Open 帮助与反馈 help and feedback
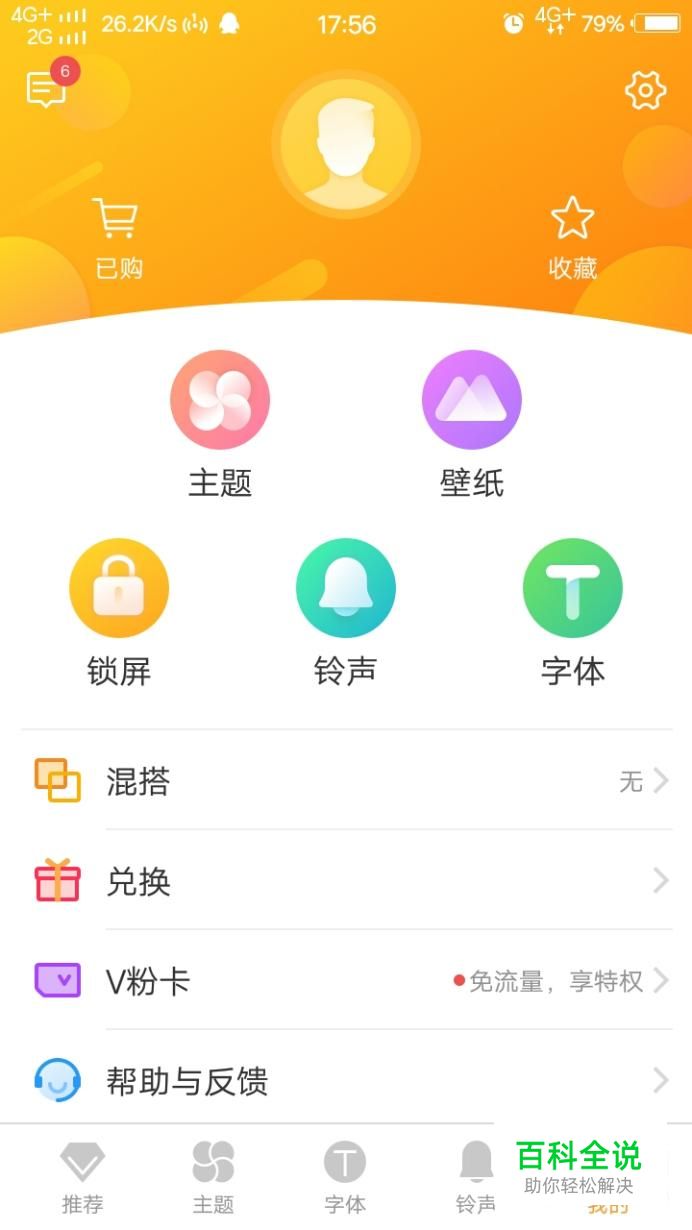The image size is (692, 1230). 346,1081
